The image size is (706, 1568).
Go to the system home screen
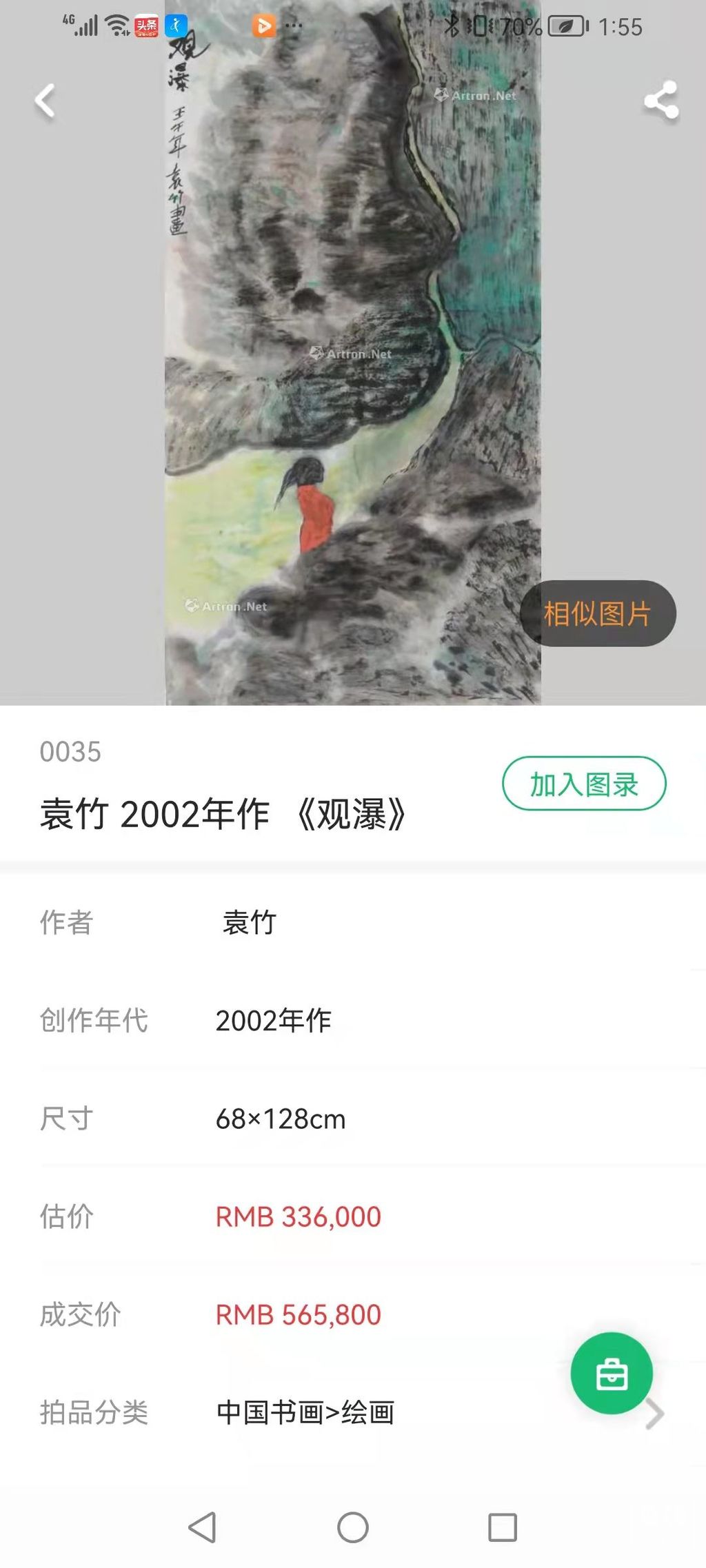[353, 1527]
